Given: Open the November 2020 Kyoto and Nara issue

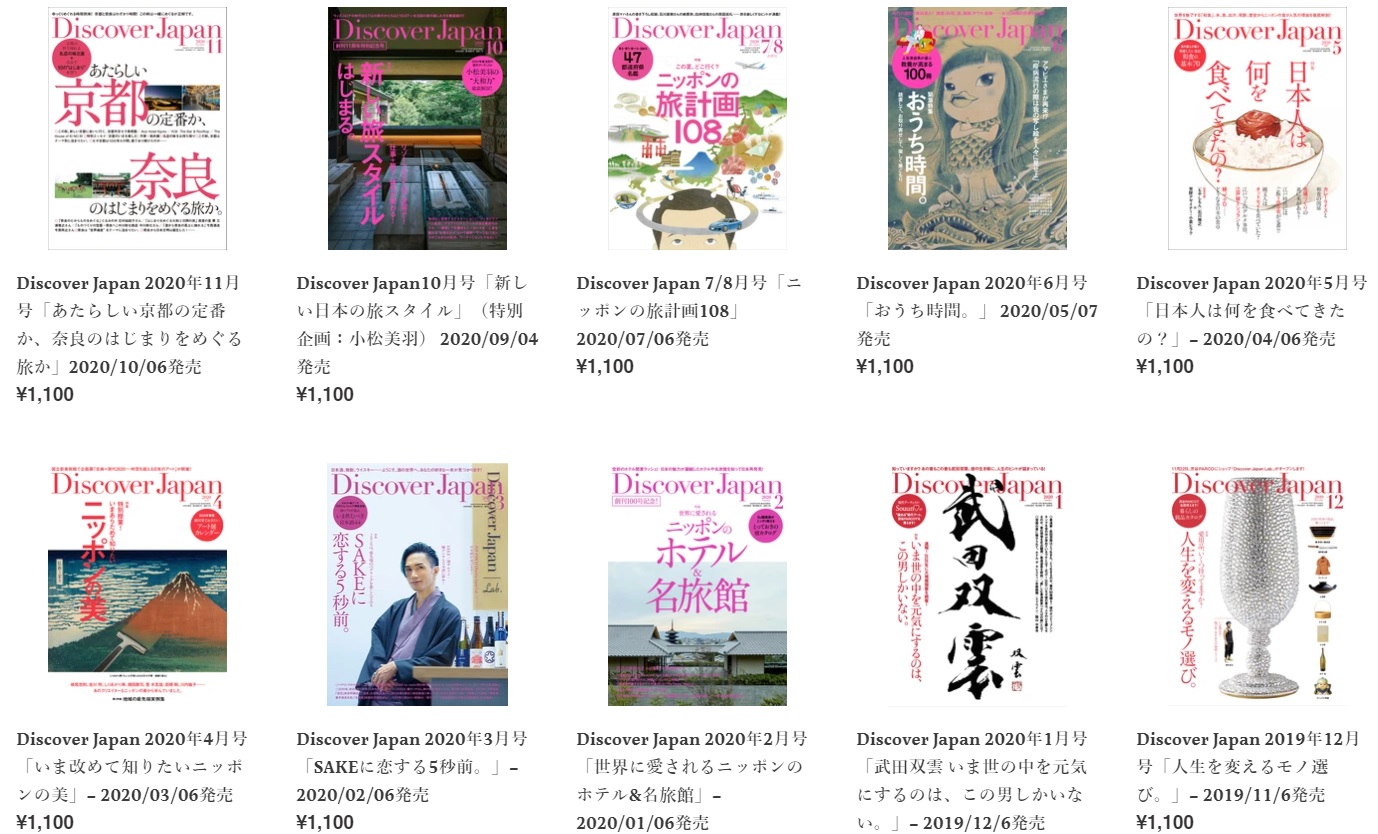Looking at the screenshot, I should (137, 129).
